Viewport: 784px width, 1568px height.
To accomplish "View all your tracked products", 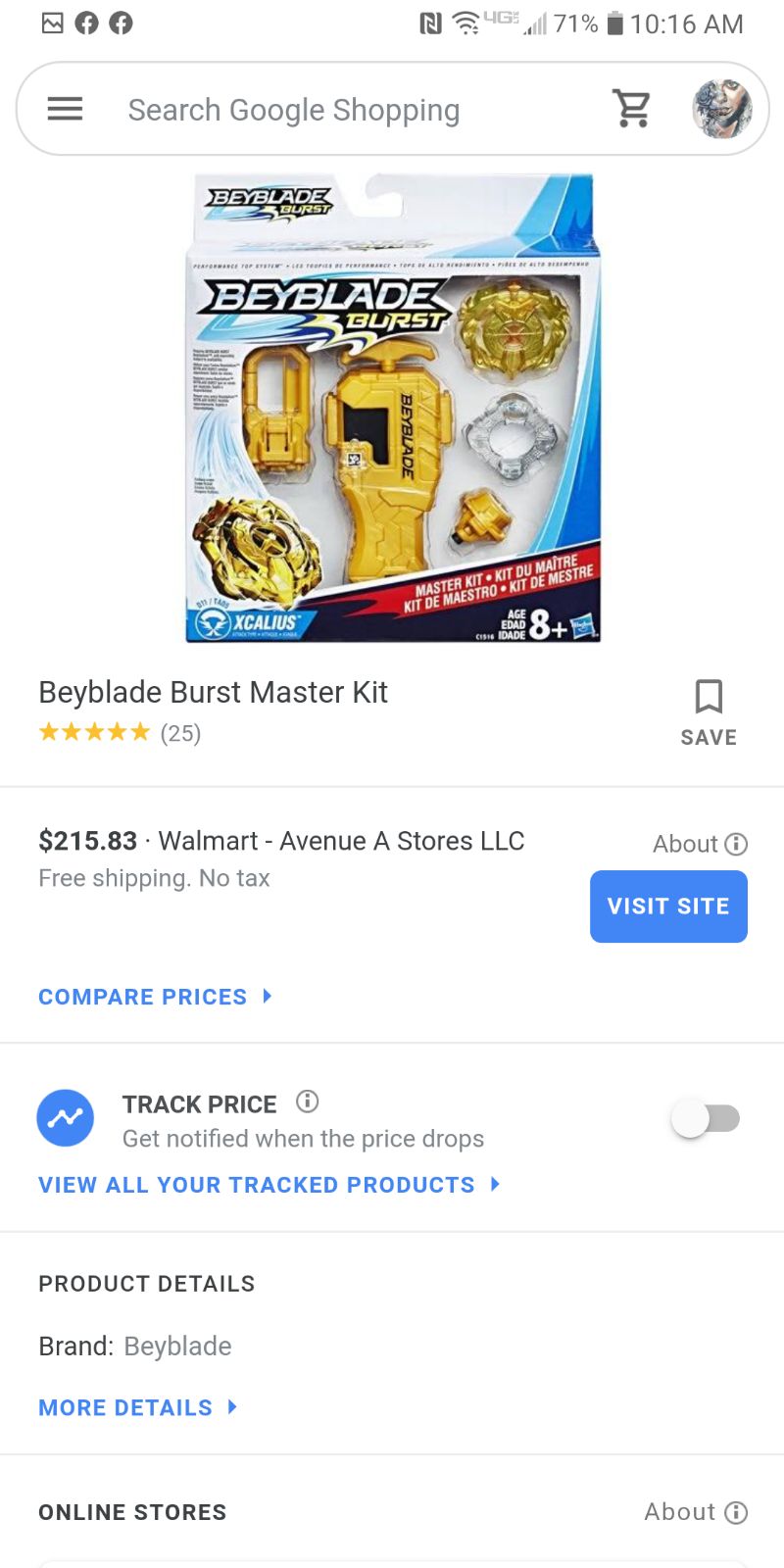I will tap(269, 1185).
